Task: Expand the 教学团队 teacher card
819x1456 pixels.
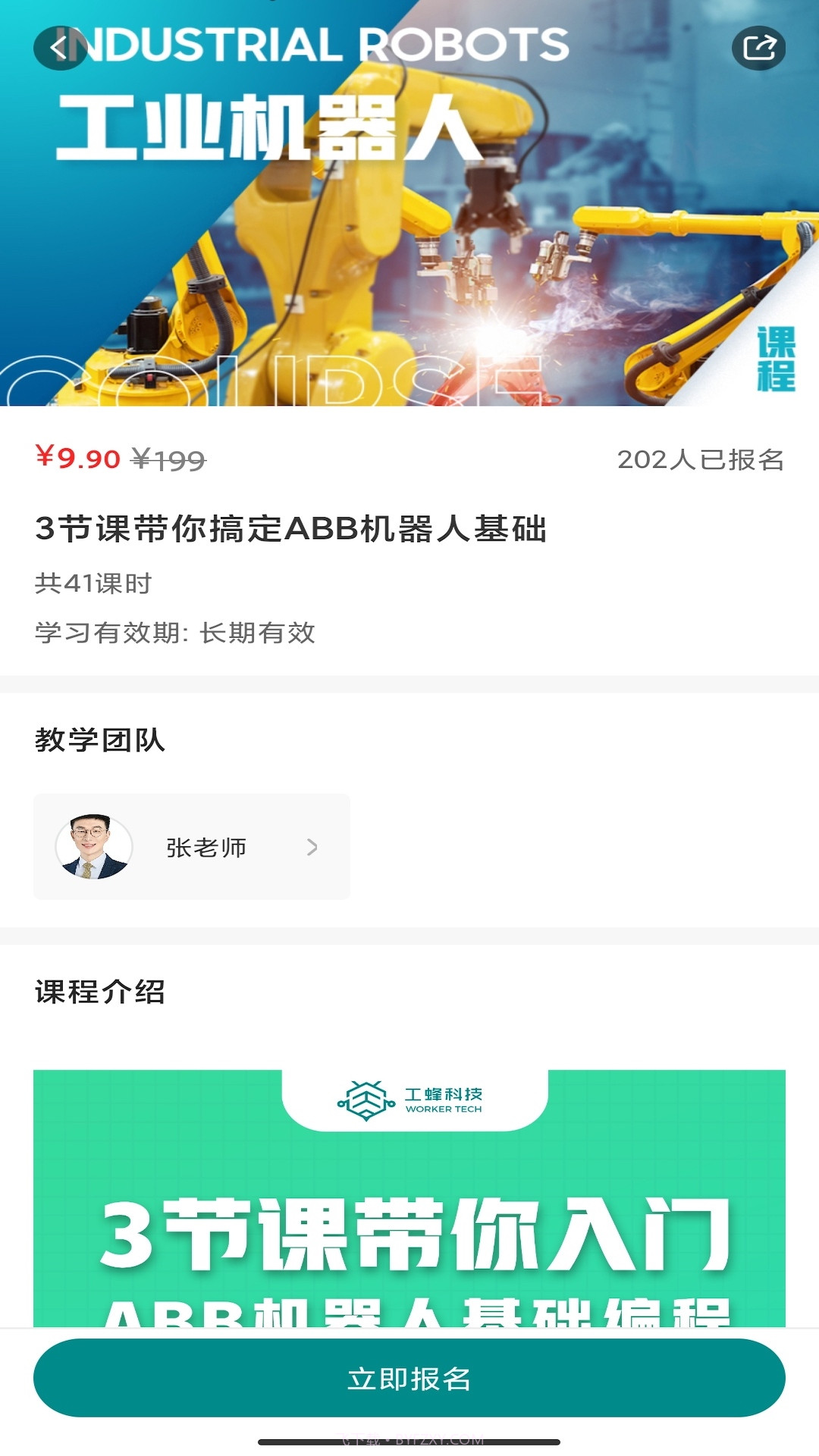Action: point(191,847)
